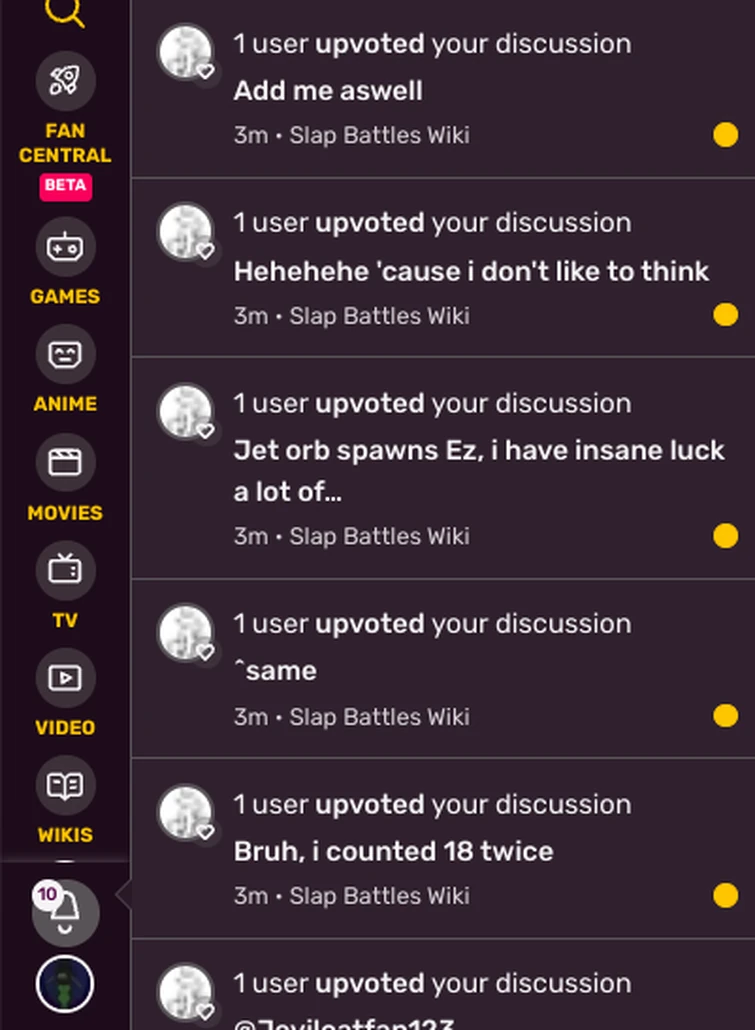Image resolution: width=755 pixels, height=1030 pixels.
Task: Dismiss the unread dot on the '^same' notification
Action: coord(726,715)
